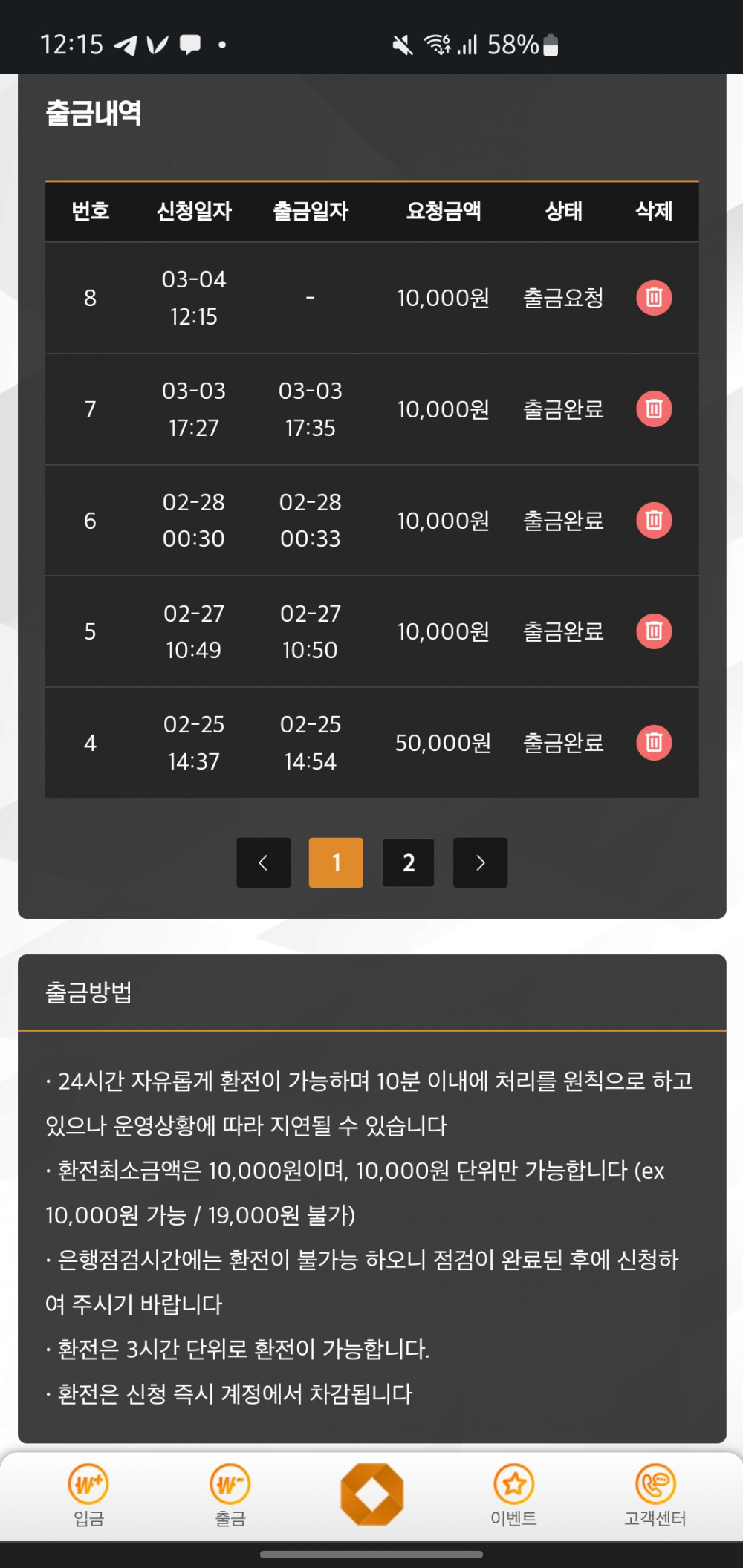Screen dimensions: 743x1568
Task: Open the center home diamond button
Action: (x=371, y=1494)
